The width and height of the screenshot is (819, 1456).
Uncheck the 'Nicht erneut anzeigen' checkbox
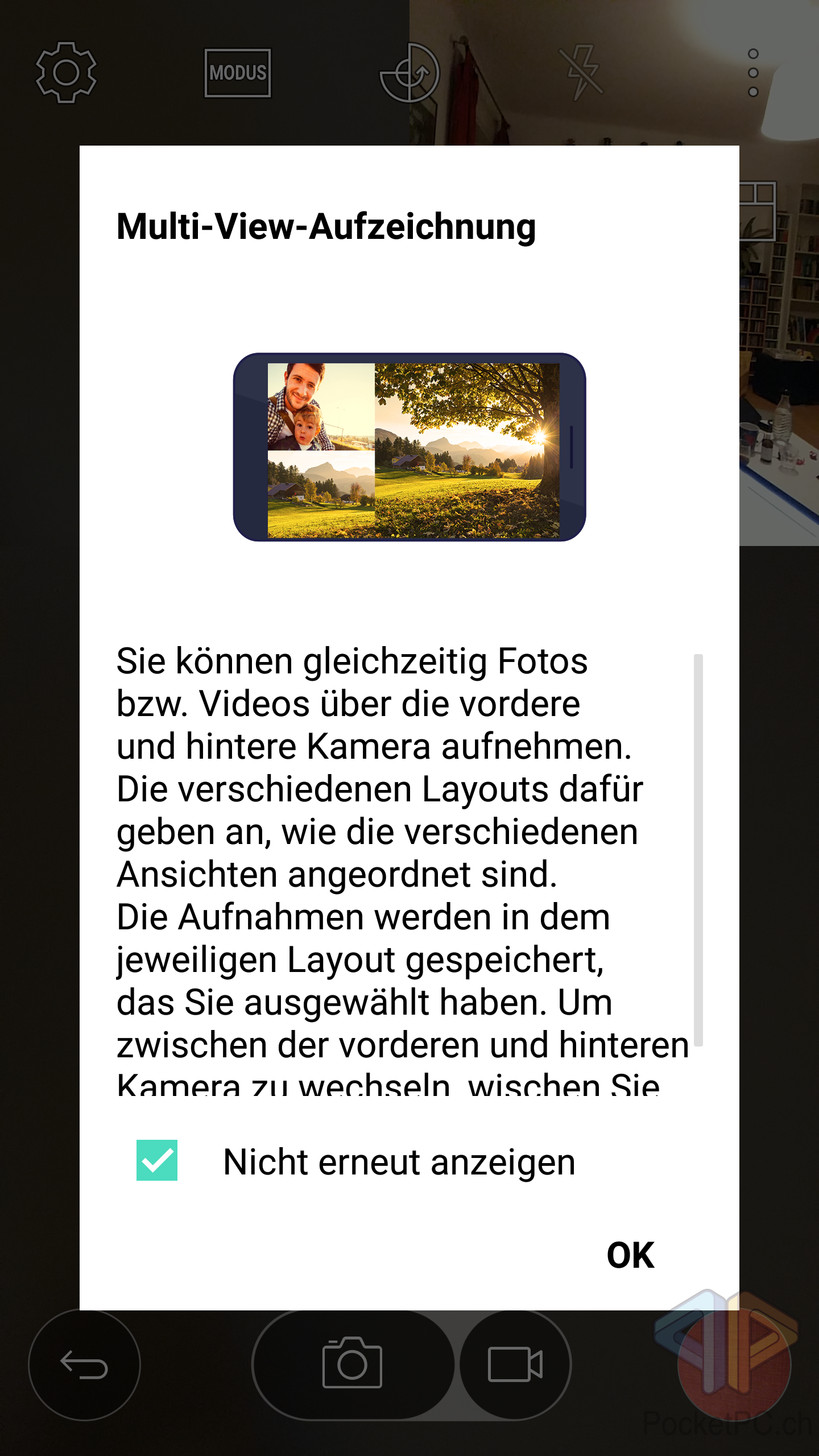coord(157,1160)
